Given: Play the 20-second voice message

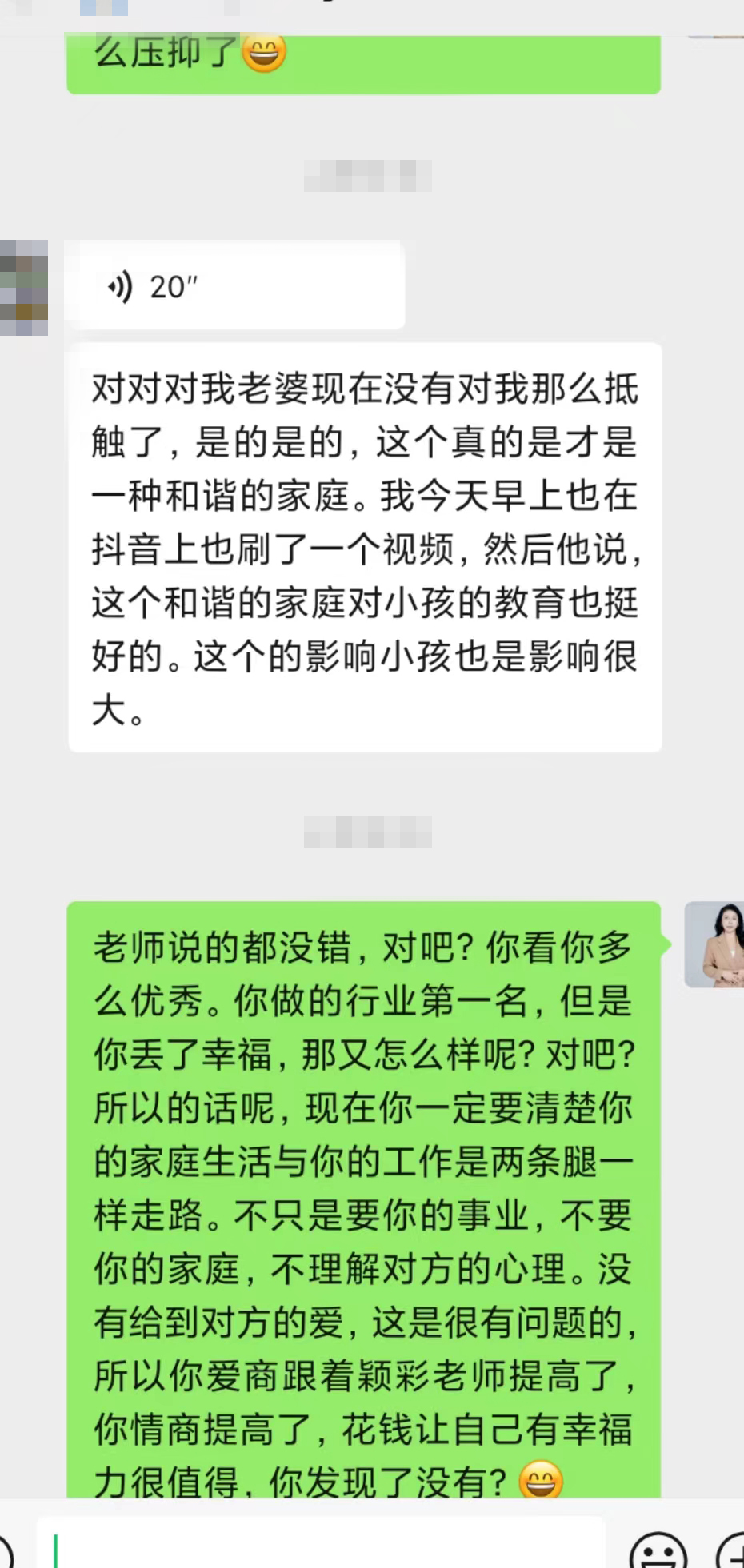Looking at the screenshot, I should pos(234,285).
